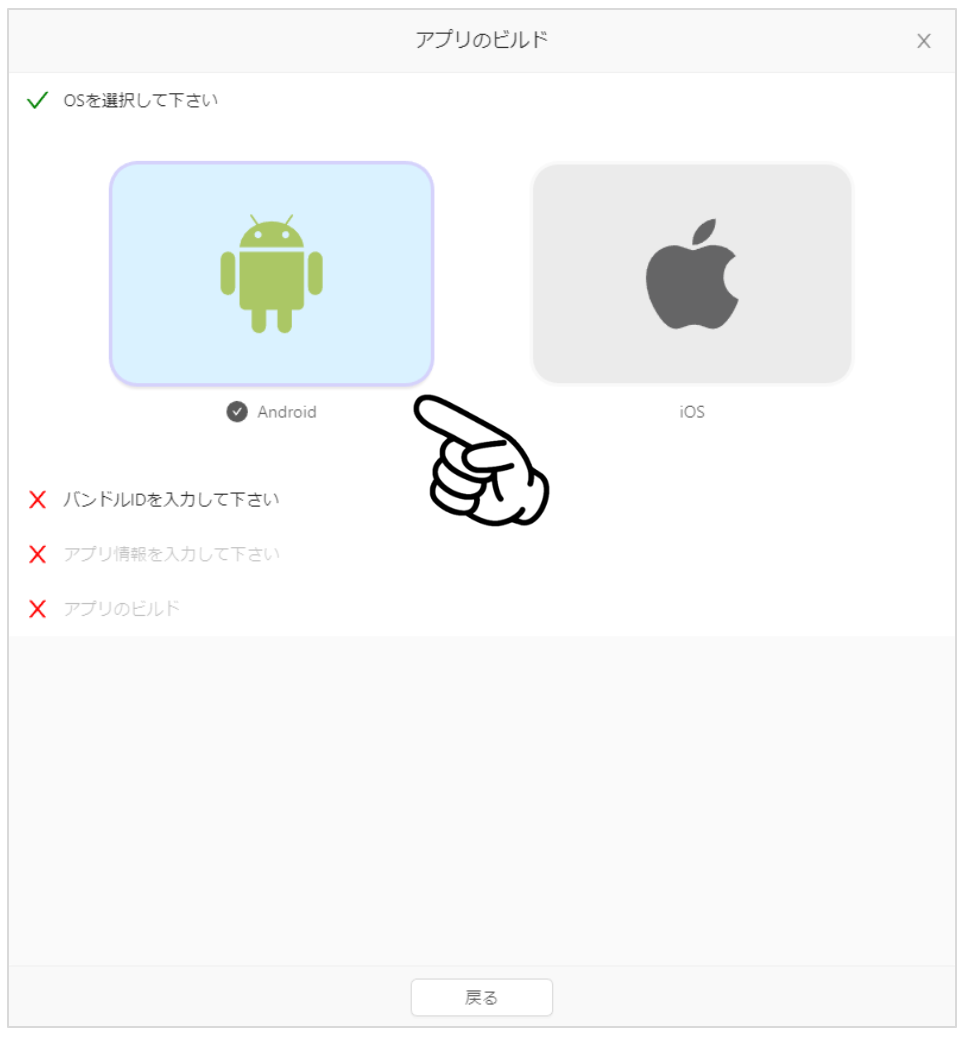Tap the 戻る button

pyautogui.click(x=481, y=997)
